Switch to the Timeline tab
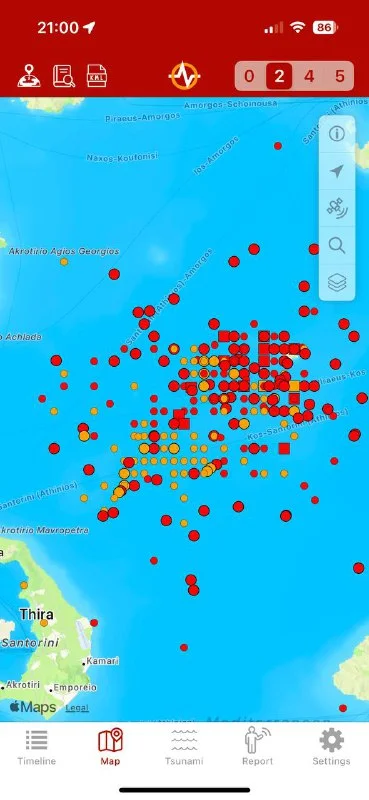This screenshot has height=800, width=369. pos(37,747)
